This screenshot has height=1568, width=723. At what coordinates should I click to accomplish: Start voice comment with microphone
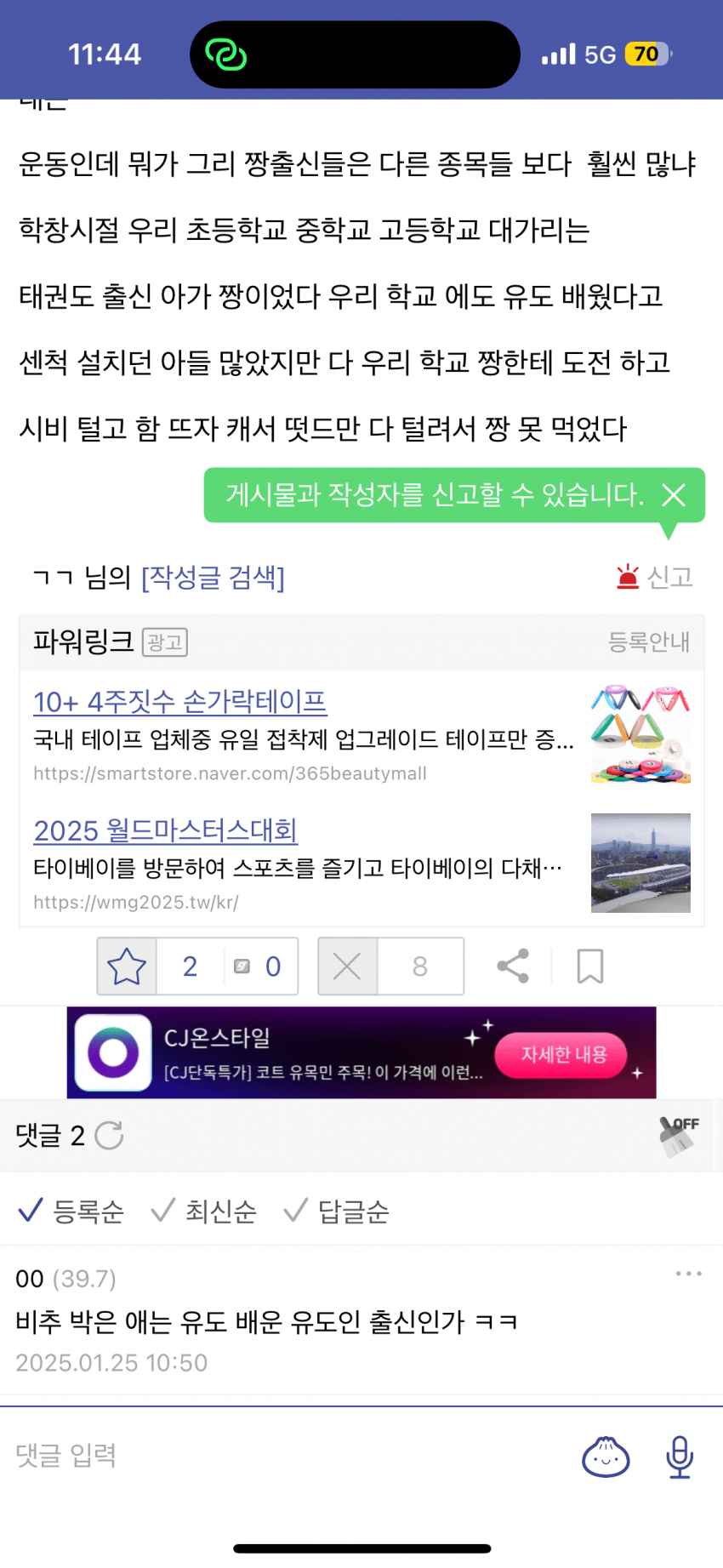[679, 1457]
